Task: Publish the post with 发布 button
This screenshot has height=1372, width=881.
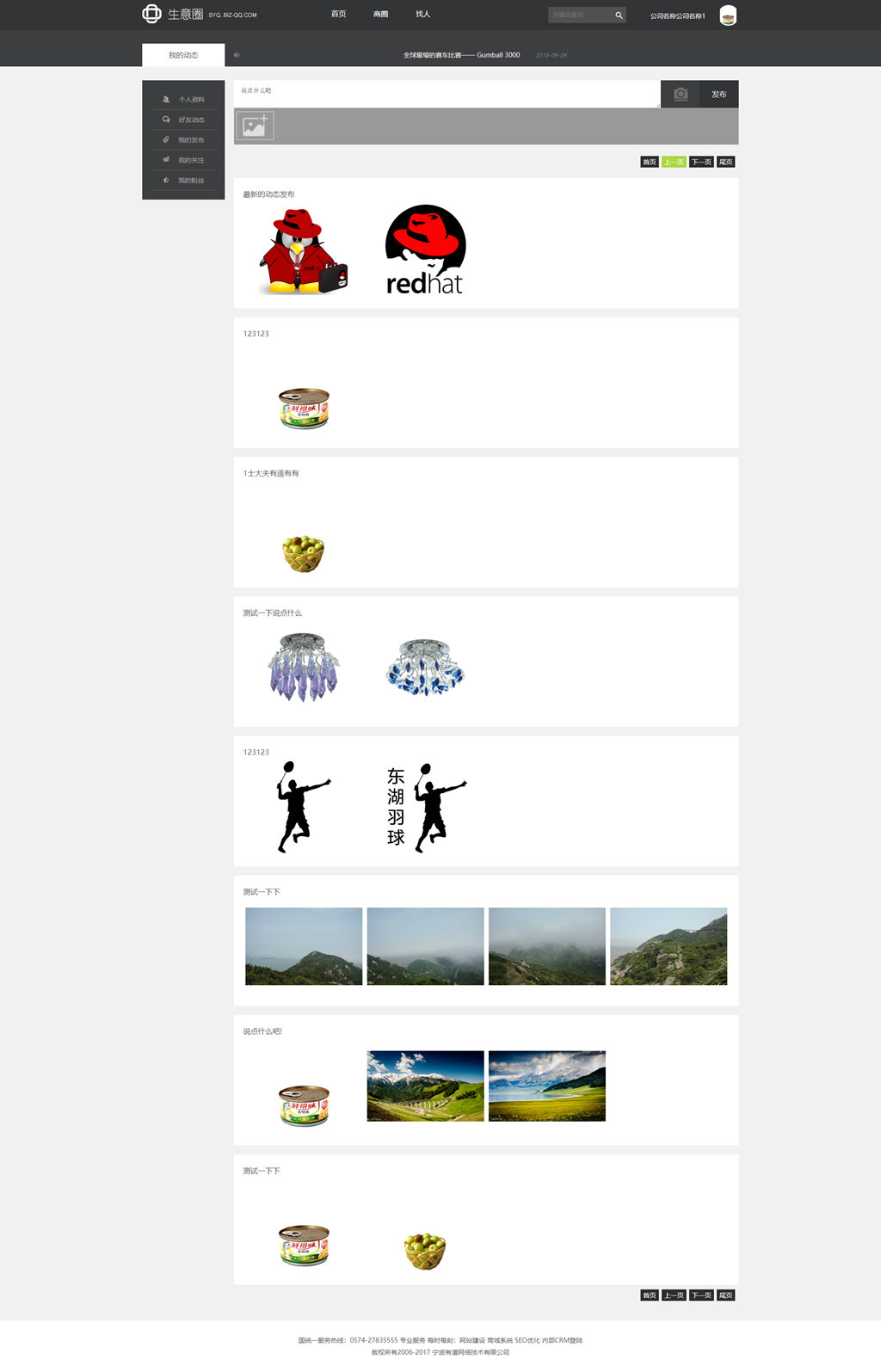Action: [x=719, y=94]
